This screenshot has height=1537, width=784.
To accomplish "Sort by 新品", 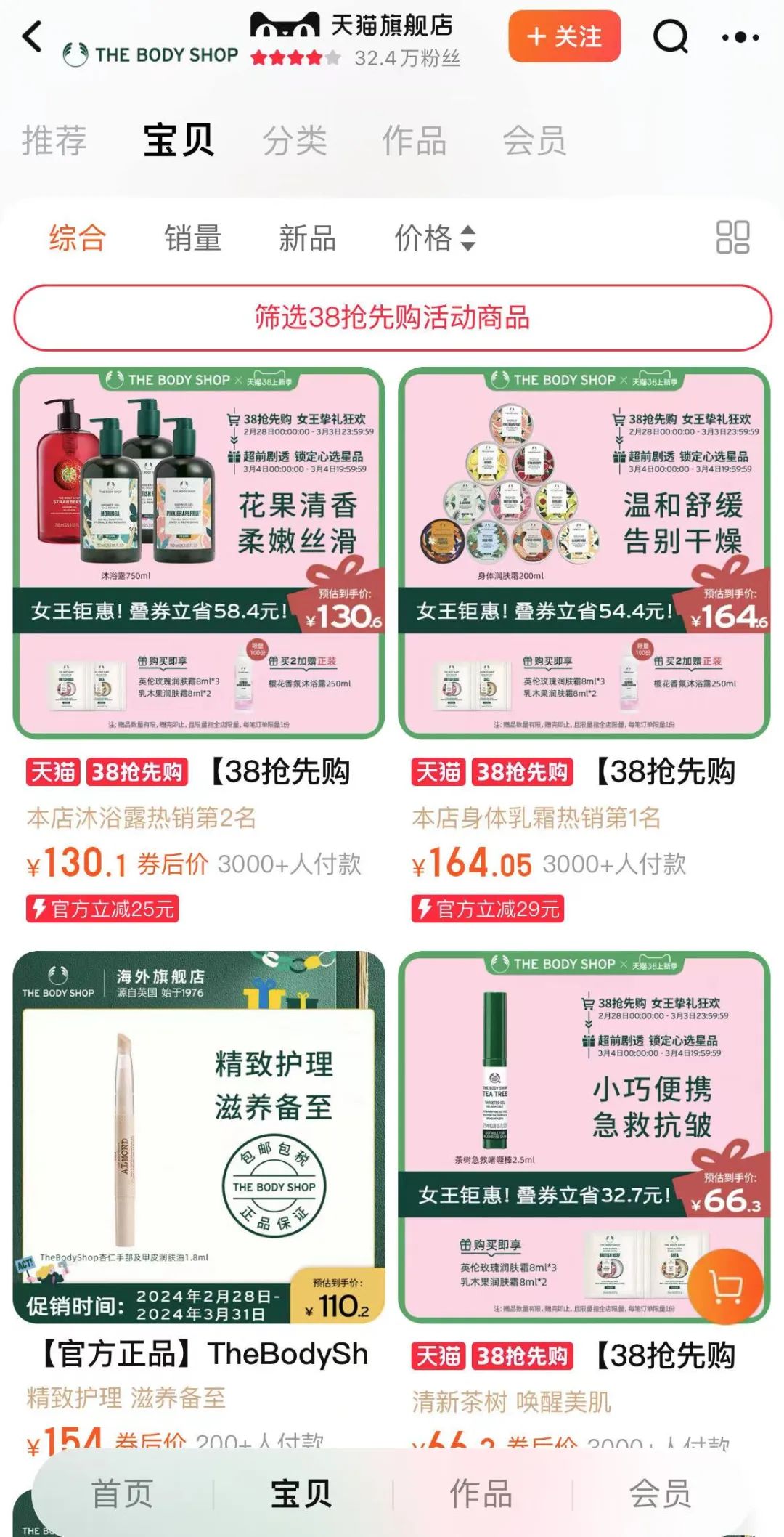I will point(308,238).
